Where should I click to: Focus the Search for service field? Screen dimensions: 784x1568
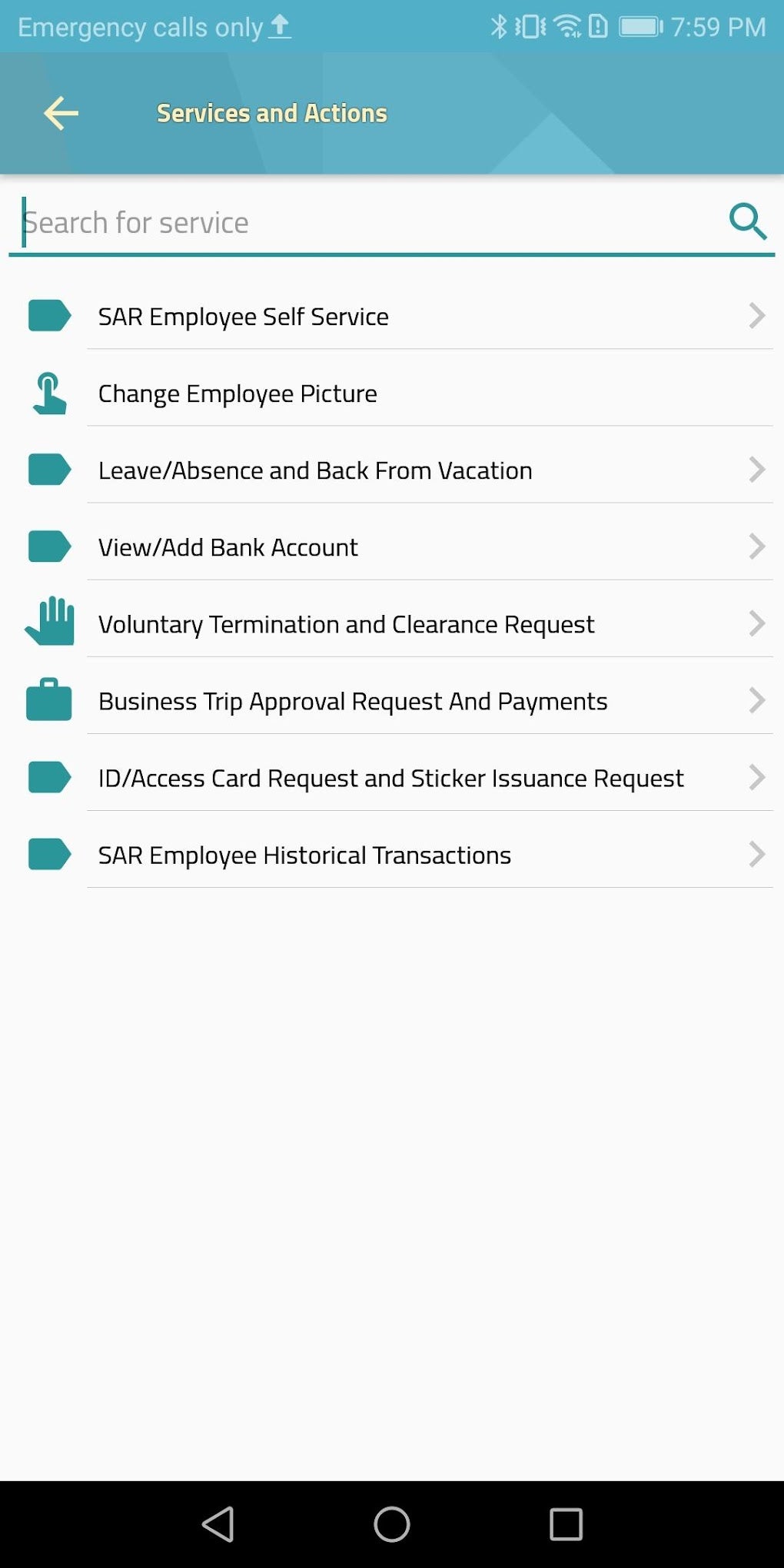pos(369,223)
